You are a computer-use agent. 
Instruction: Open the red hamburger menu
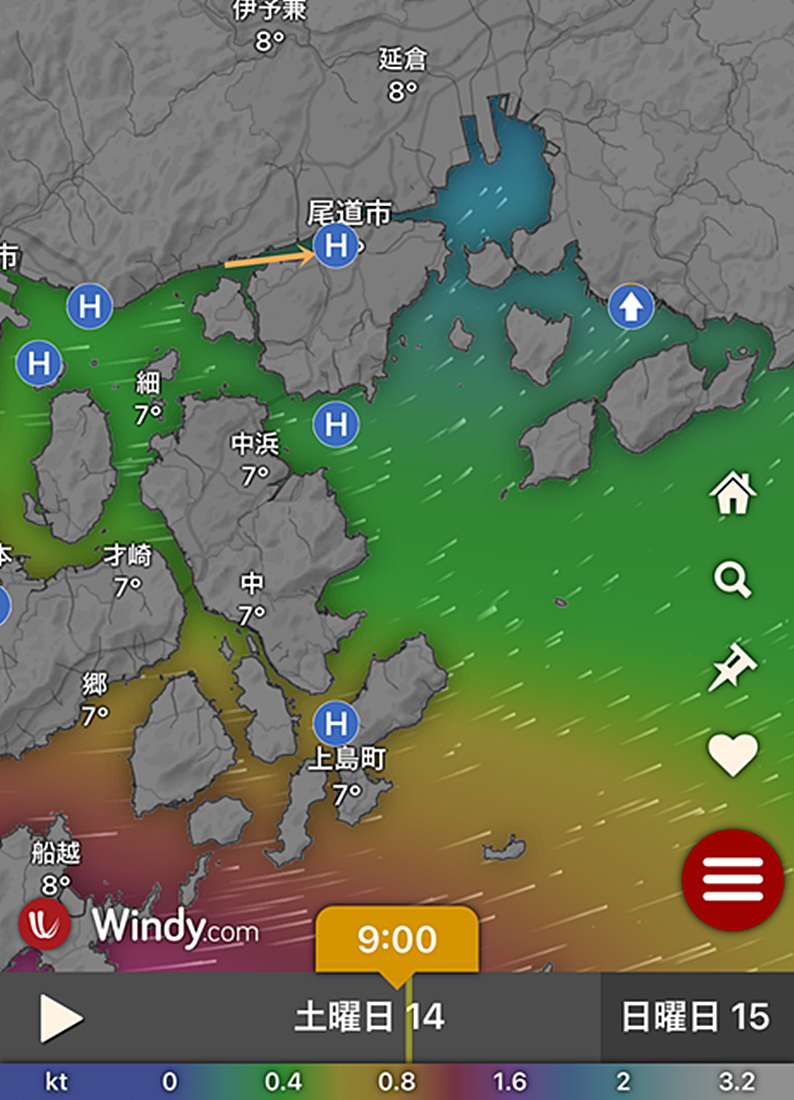pos(732,880)
